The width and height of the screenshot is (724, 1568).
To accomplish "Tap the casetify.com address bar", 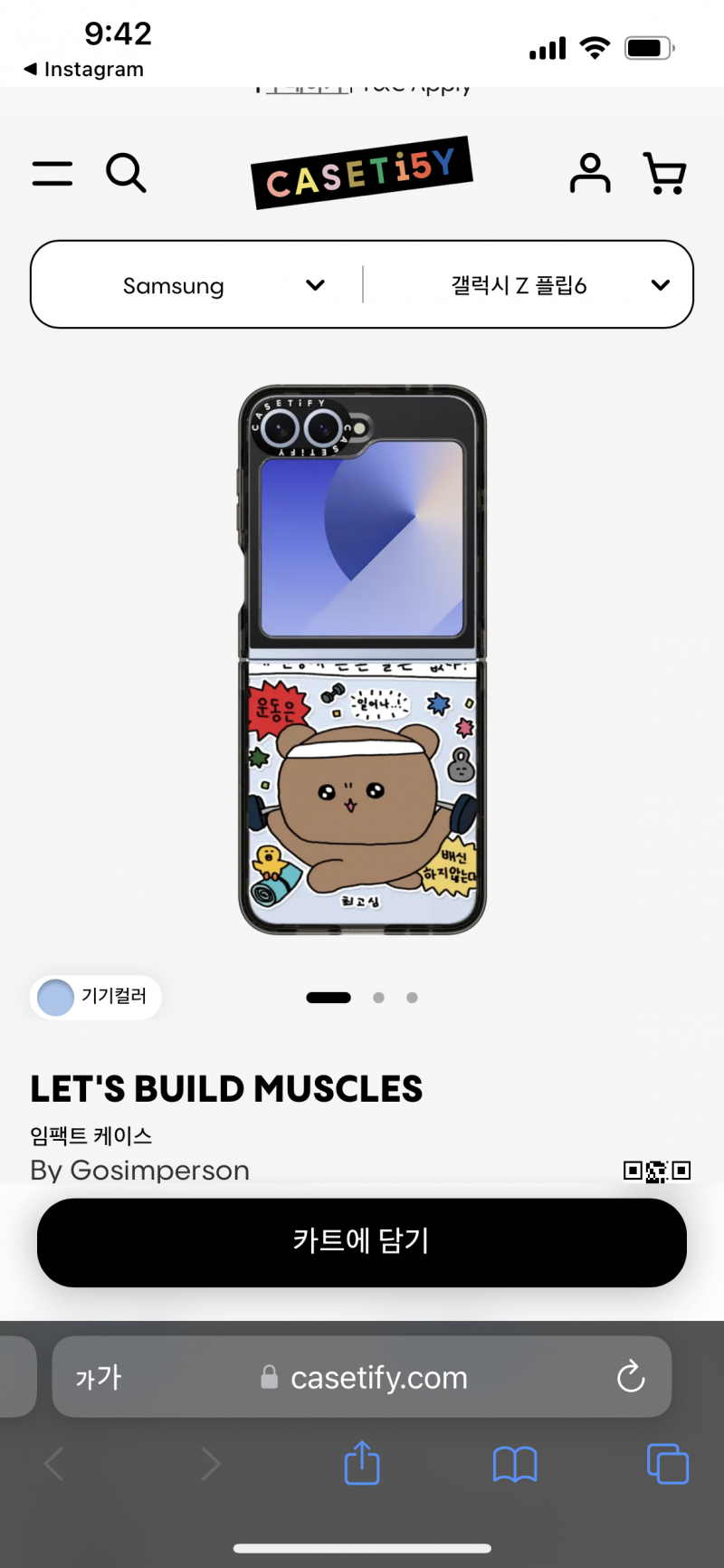I will pos(362,1377).
